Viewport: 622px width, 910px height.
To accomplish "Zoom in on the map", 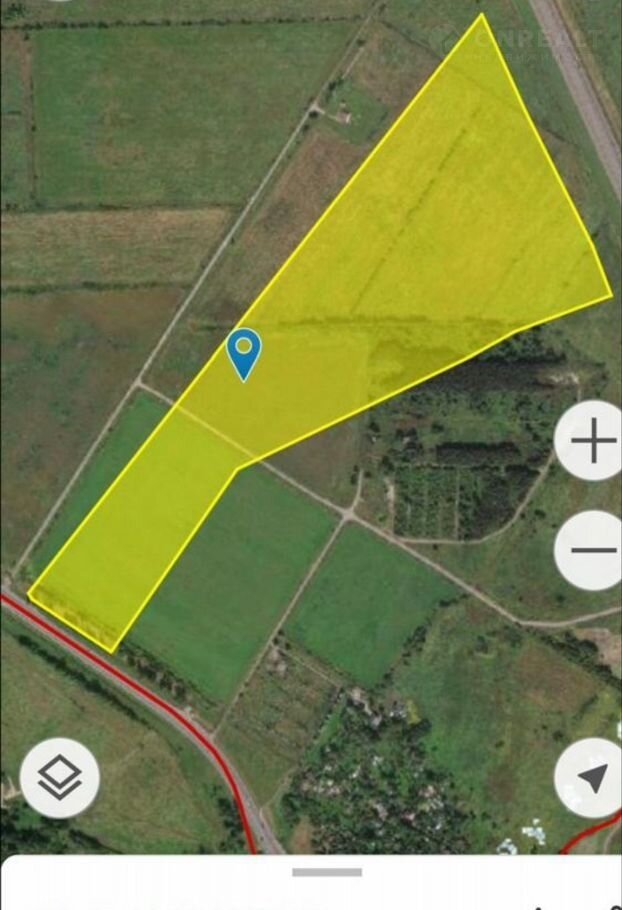I will coord(591,441).
